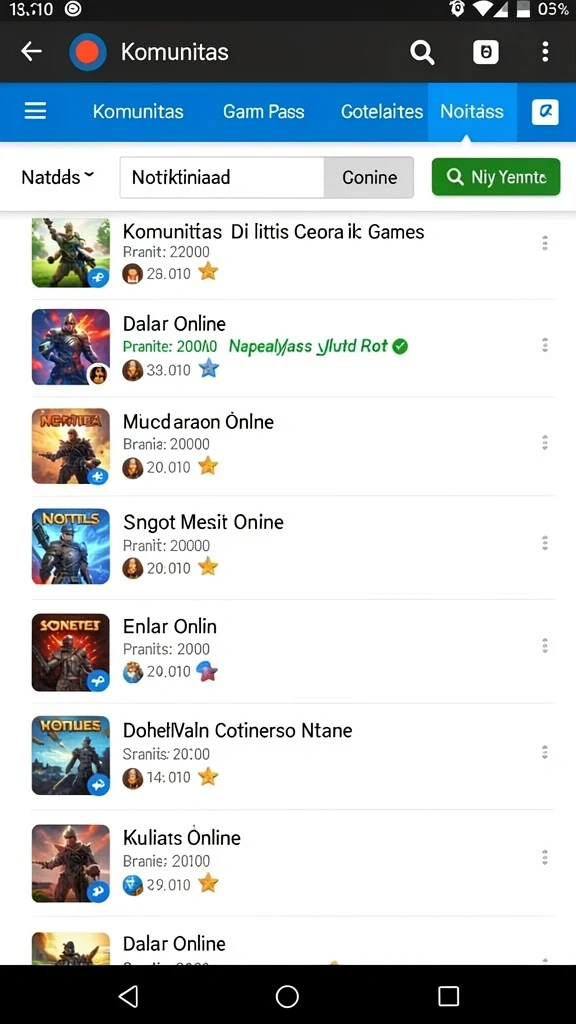The image size is (576, 1024).
Task: Open recent apps from navigation bar
Action: point(448,996)
